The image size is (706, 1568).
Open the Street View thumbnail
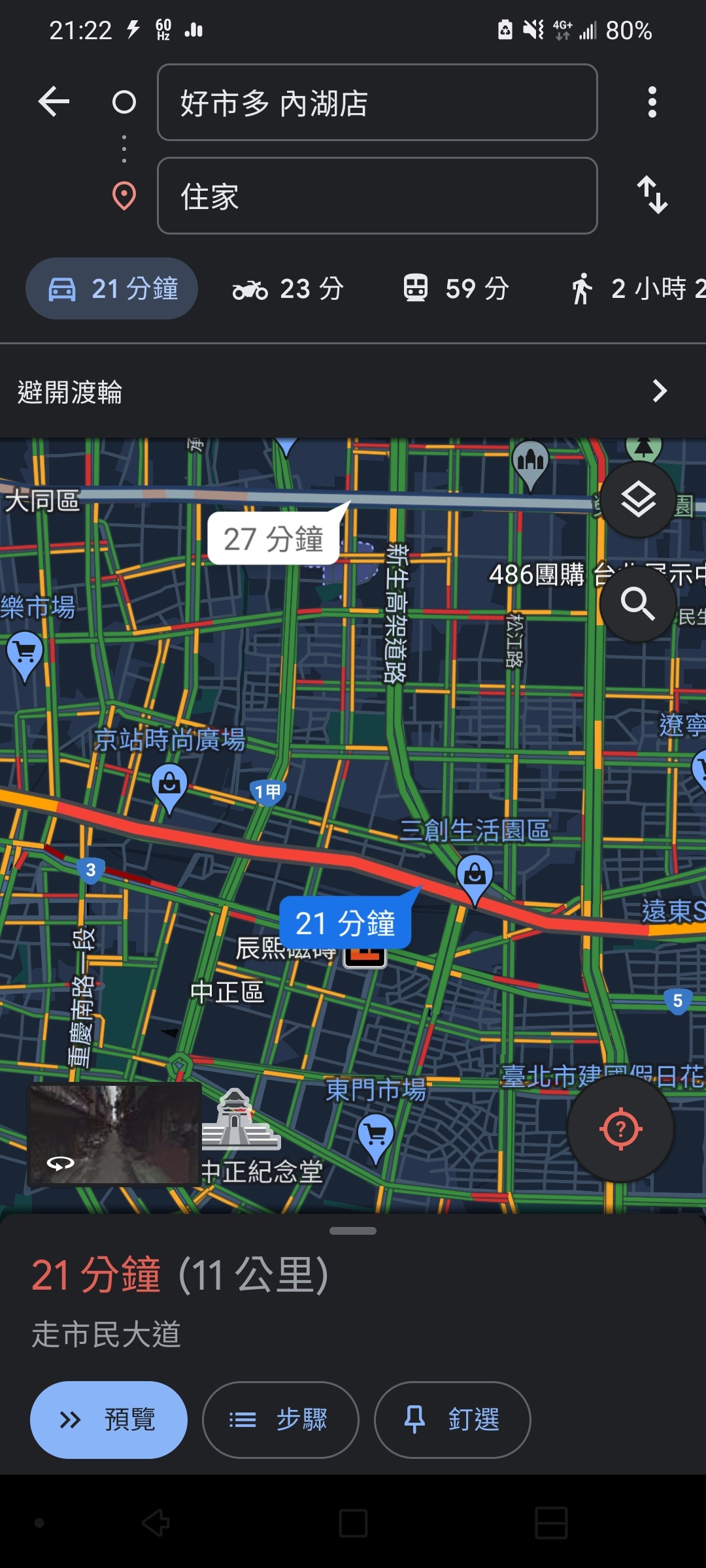114,1134
